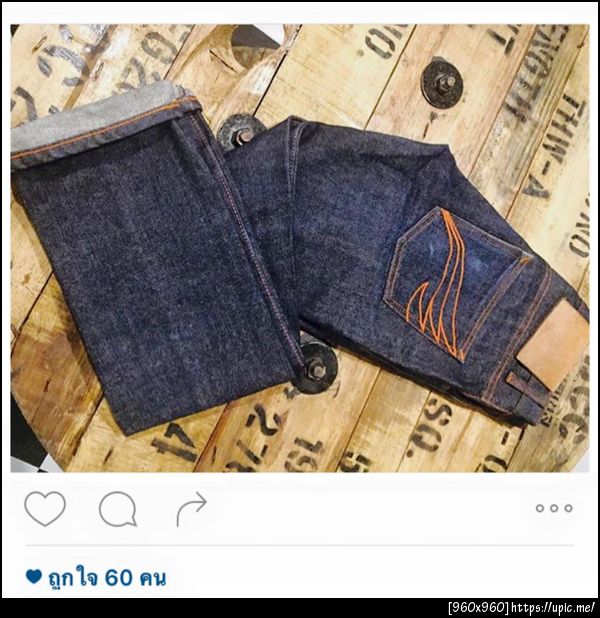Image resolution: width=600 pixels, height=618 pixels.
Task: Like the jeans post
Action: [45, 508]
